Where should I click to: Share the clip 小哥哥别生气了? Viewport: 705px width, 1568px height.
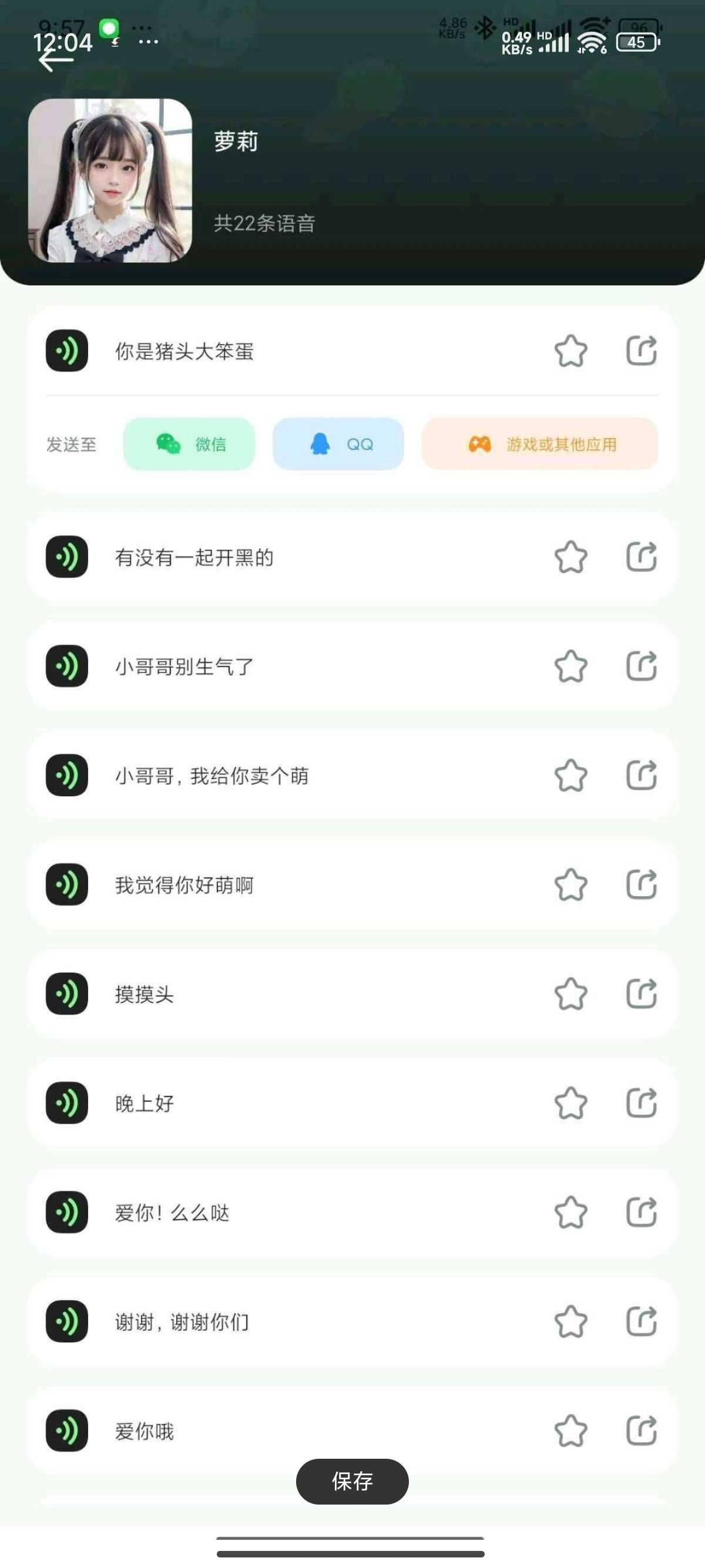[x=642, y=666]
